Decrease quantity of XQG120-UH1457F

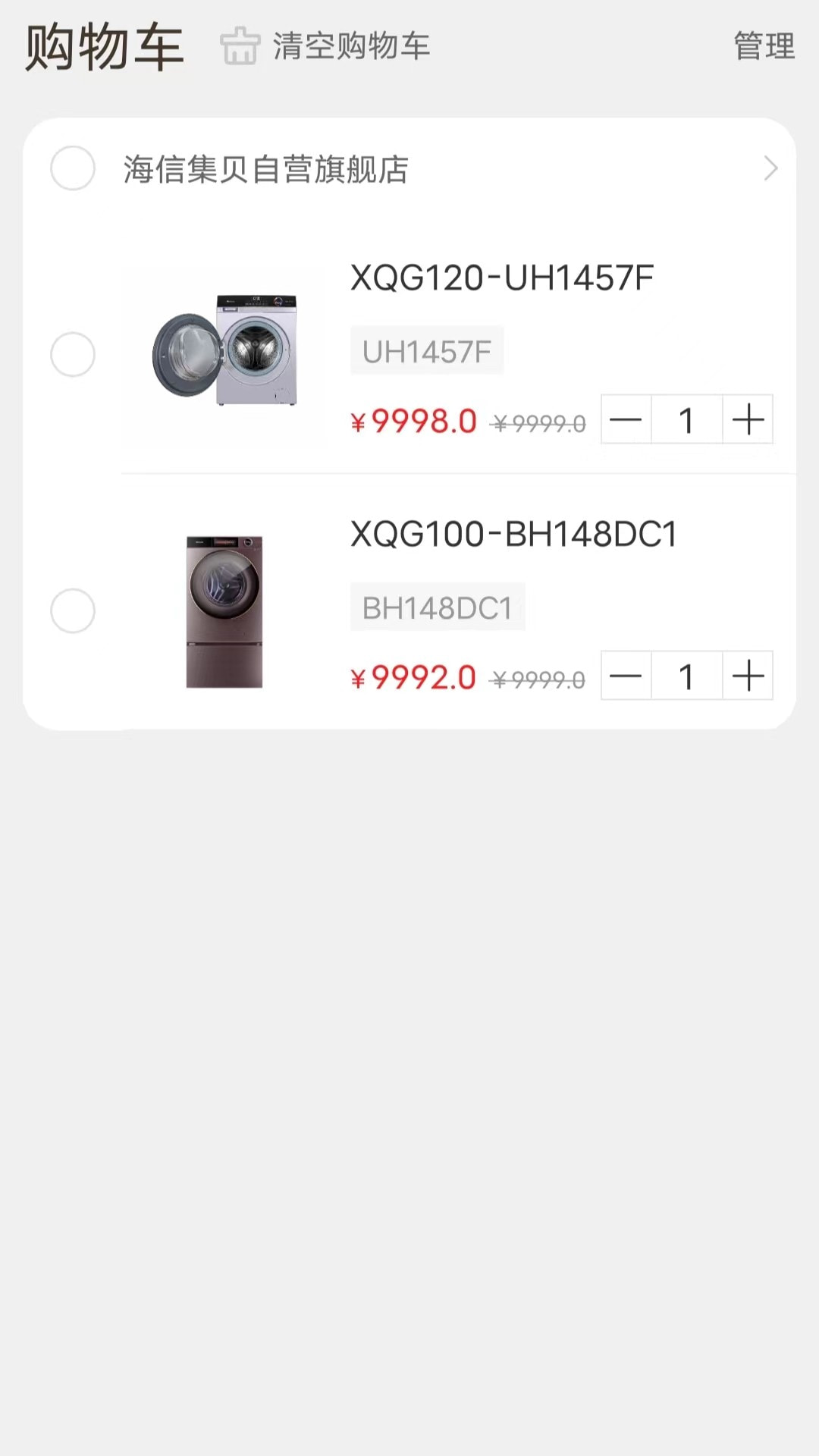[626, 419]
